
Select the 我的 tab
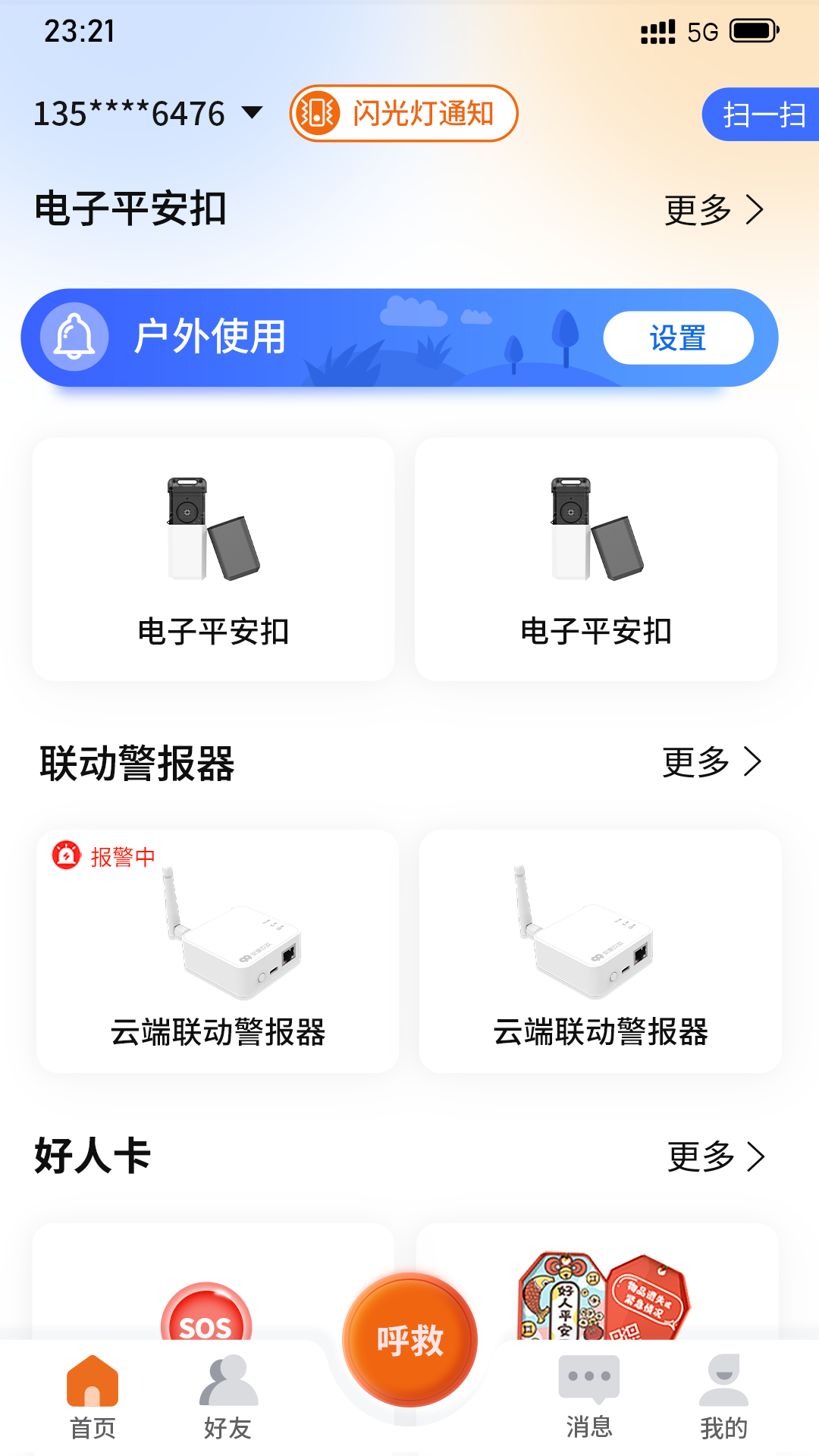[723, 1397]
